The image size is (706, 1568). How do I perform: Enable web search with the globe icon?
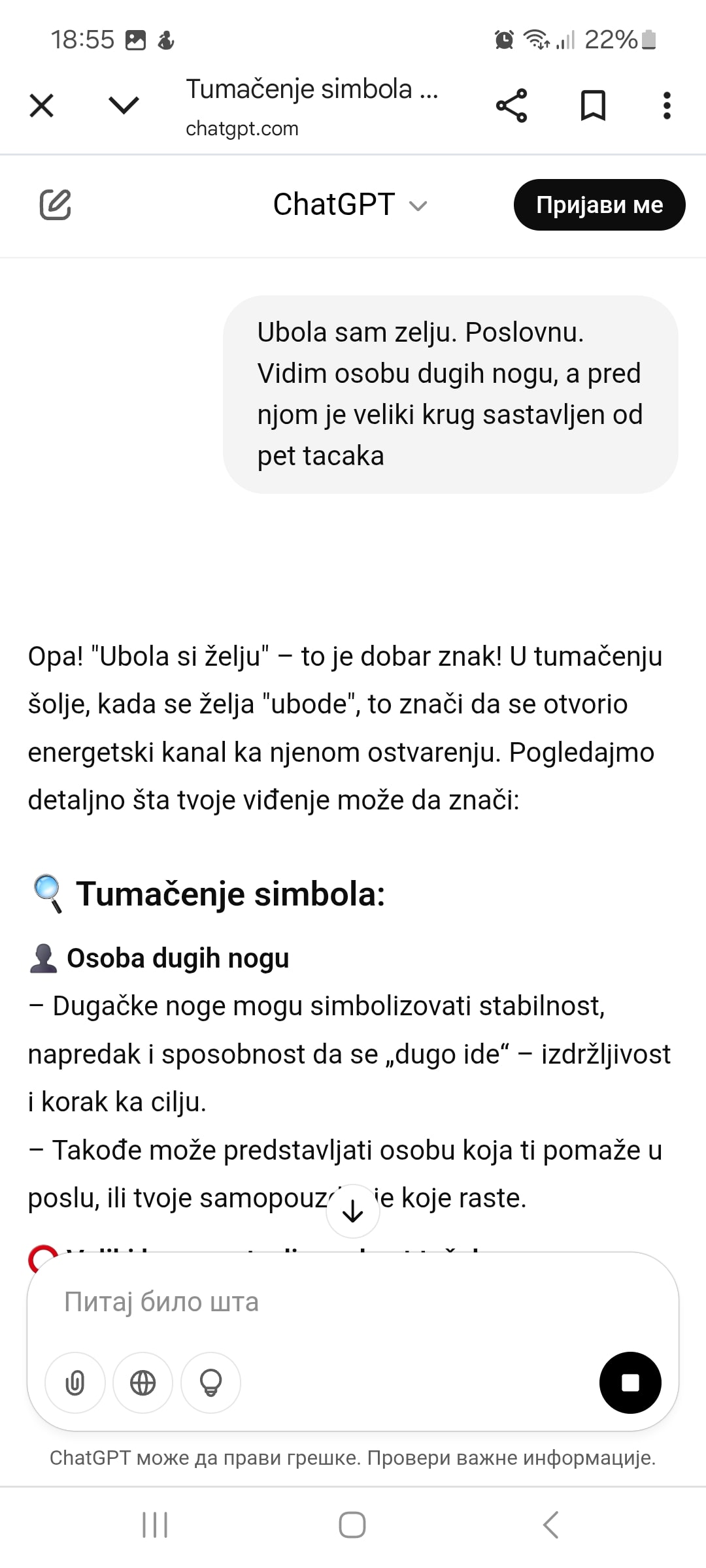(143, 1382)
